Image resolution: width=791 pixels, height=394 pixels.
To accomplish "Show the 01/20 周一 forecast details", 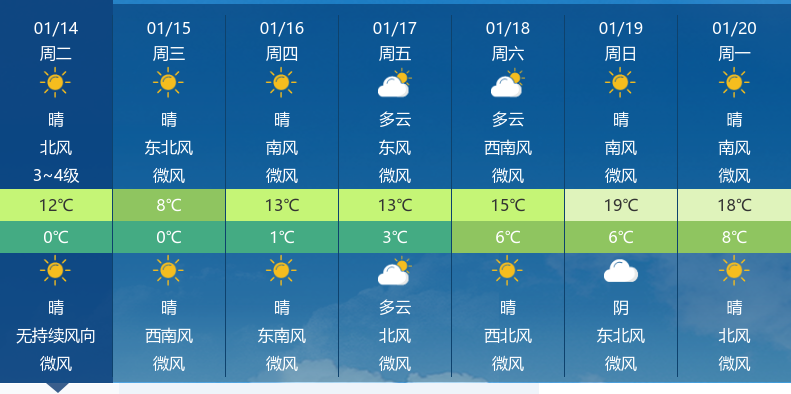I will tap(734, 192).
